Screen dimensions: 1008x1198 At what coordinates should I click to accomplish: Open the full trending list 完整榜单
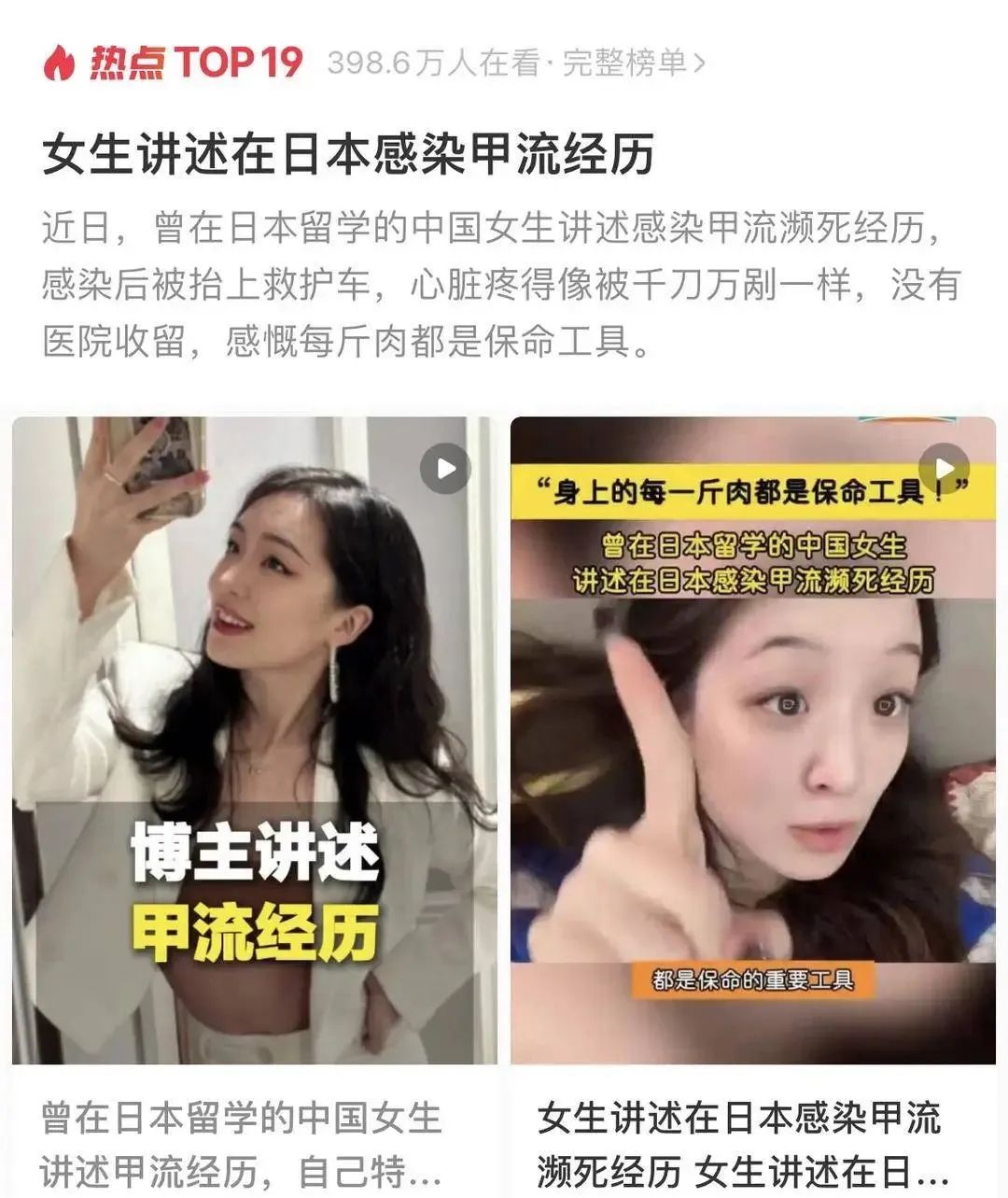point(633,63)
